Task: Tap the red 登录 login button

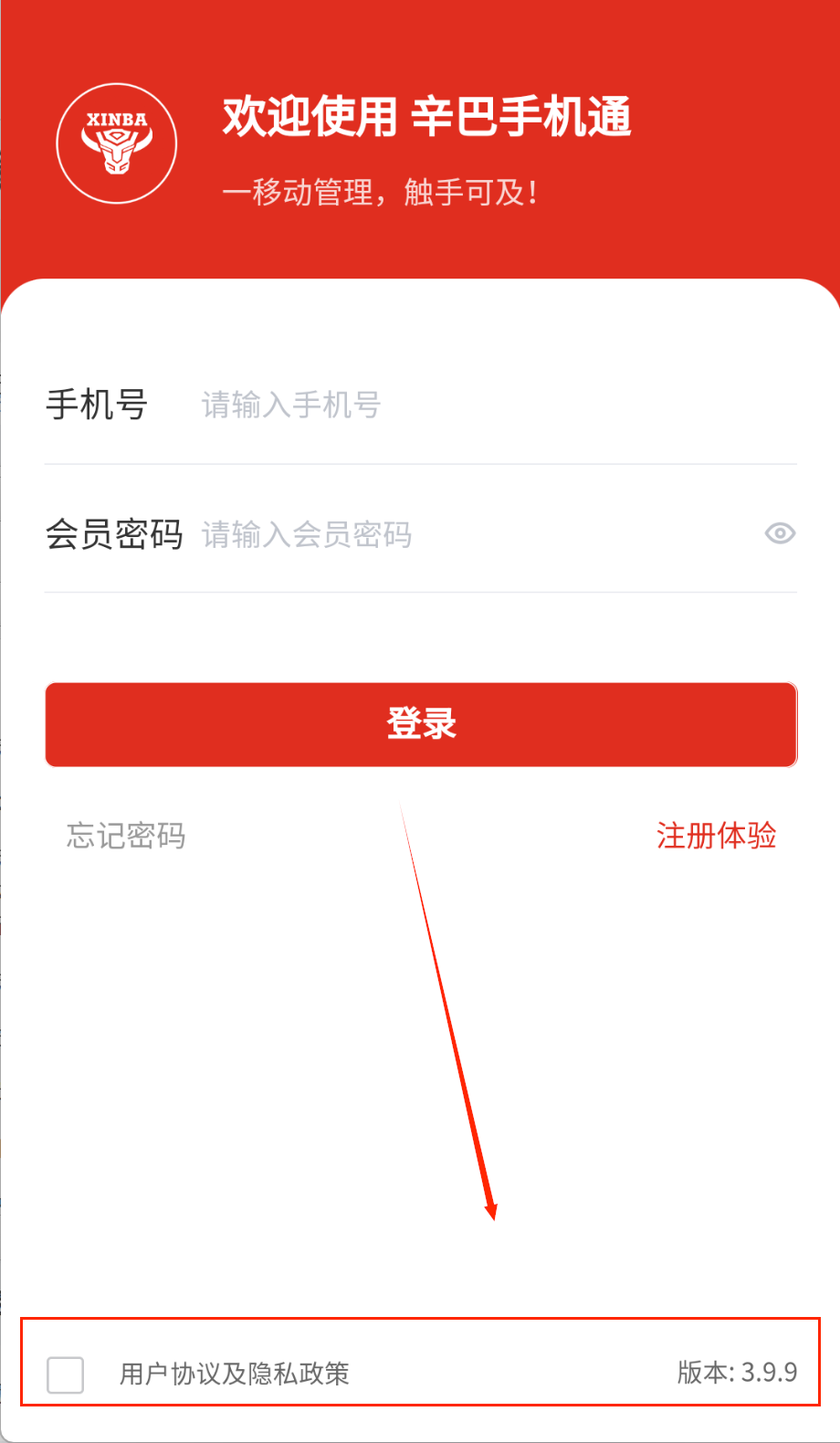Action: pyautogui.click(x=421, y=724)
